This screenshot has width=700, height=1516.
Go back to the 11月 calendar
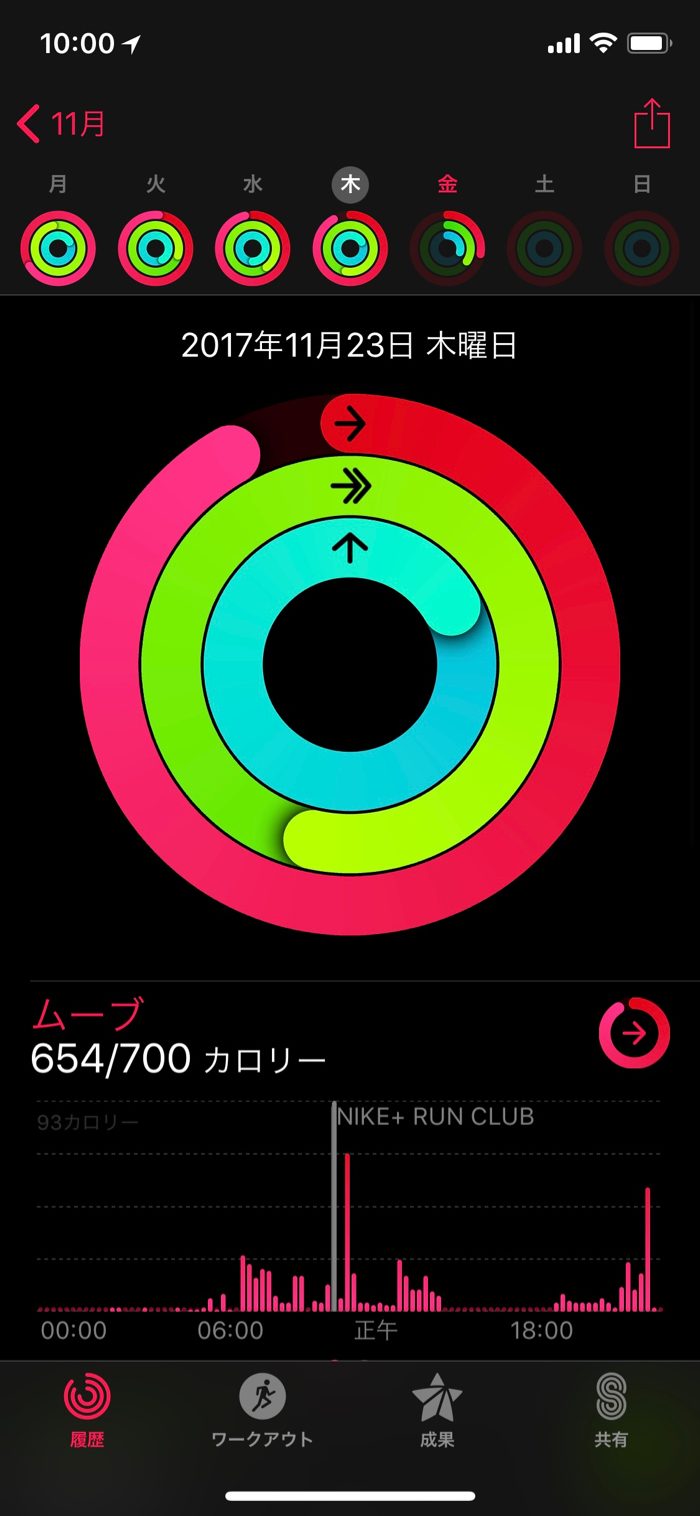click(62, 125)
